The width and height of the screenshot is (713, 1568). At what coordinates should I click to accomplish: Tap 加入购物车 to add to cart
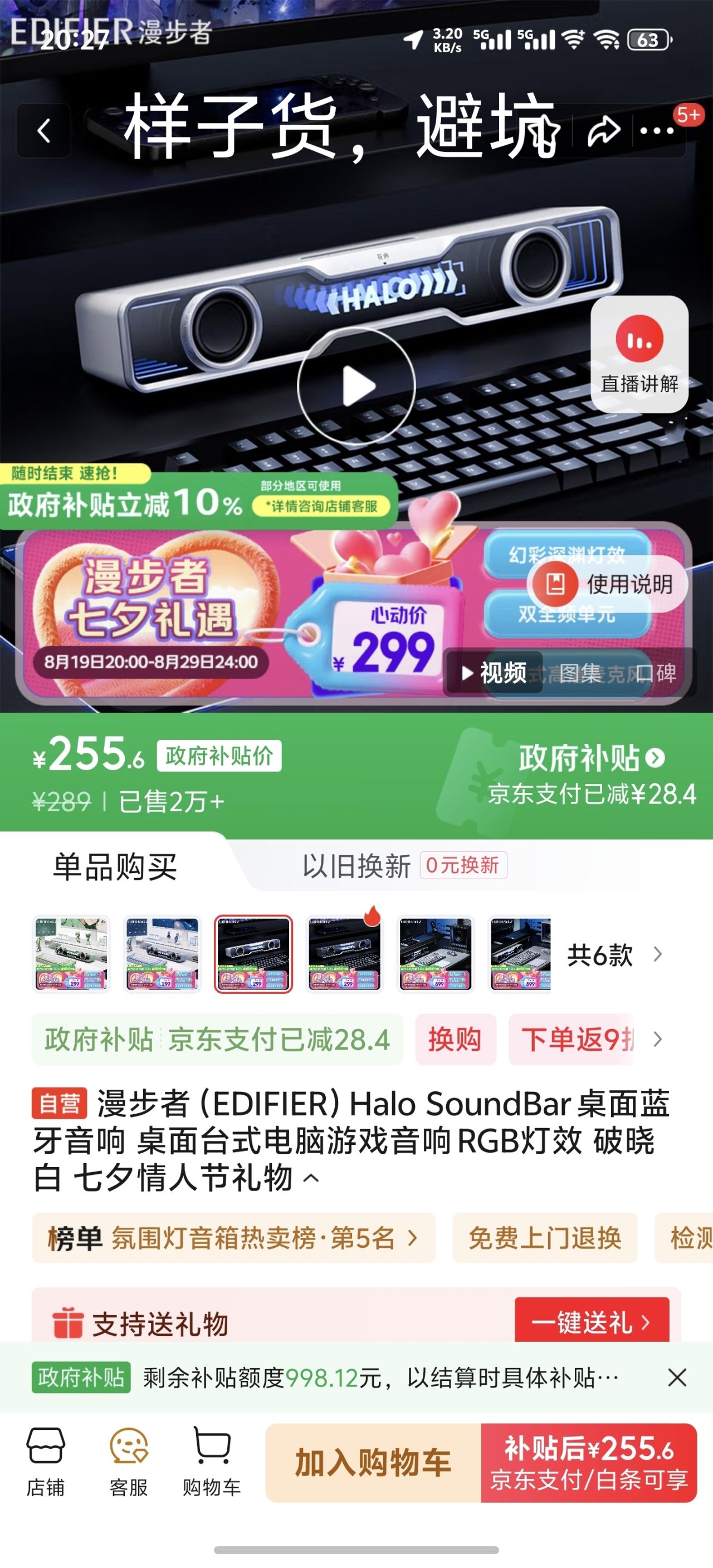click(x=373, y=1463)
